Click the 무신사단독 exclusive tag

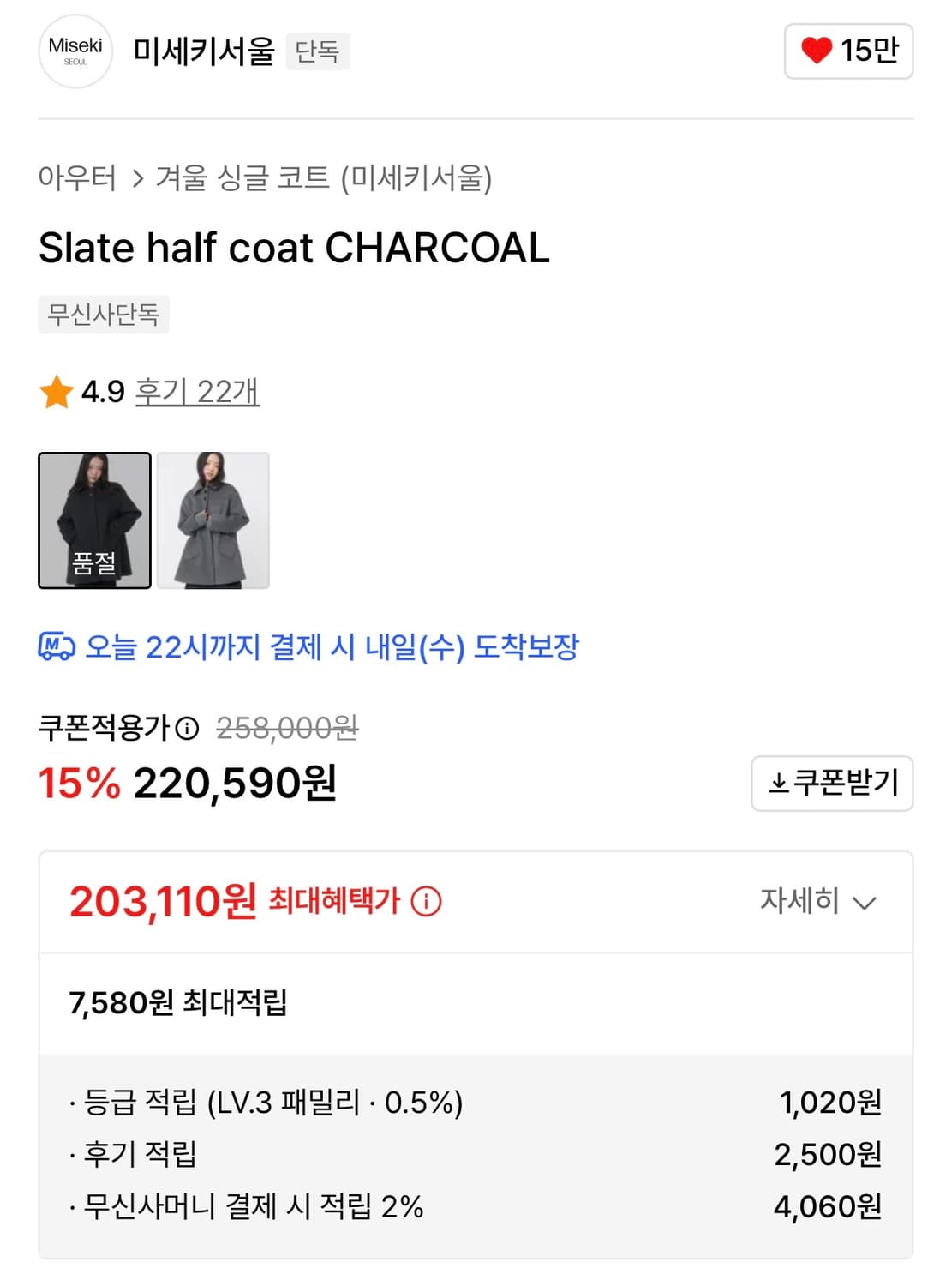click(103, 315)
